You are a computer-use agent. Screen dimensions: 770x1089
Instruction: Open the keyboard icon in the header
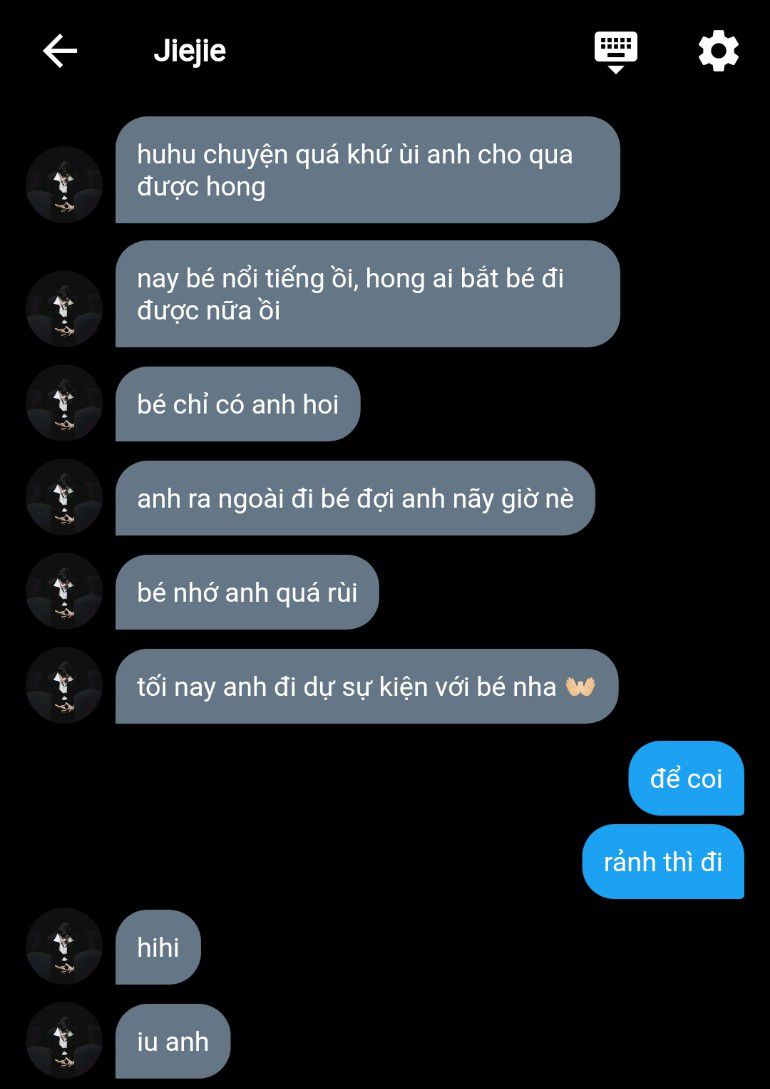tap(616, 51)
